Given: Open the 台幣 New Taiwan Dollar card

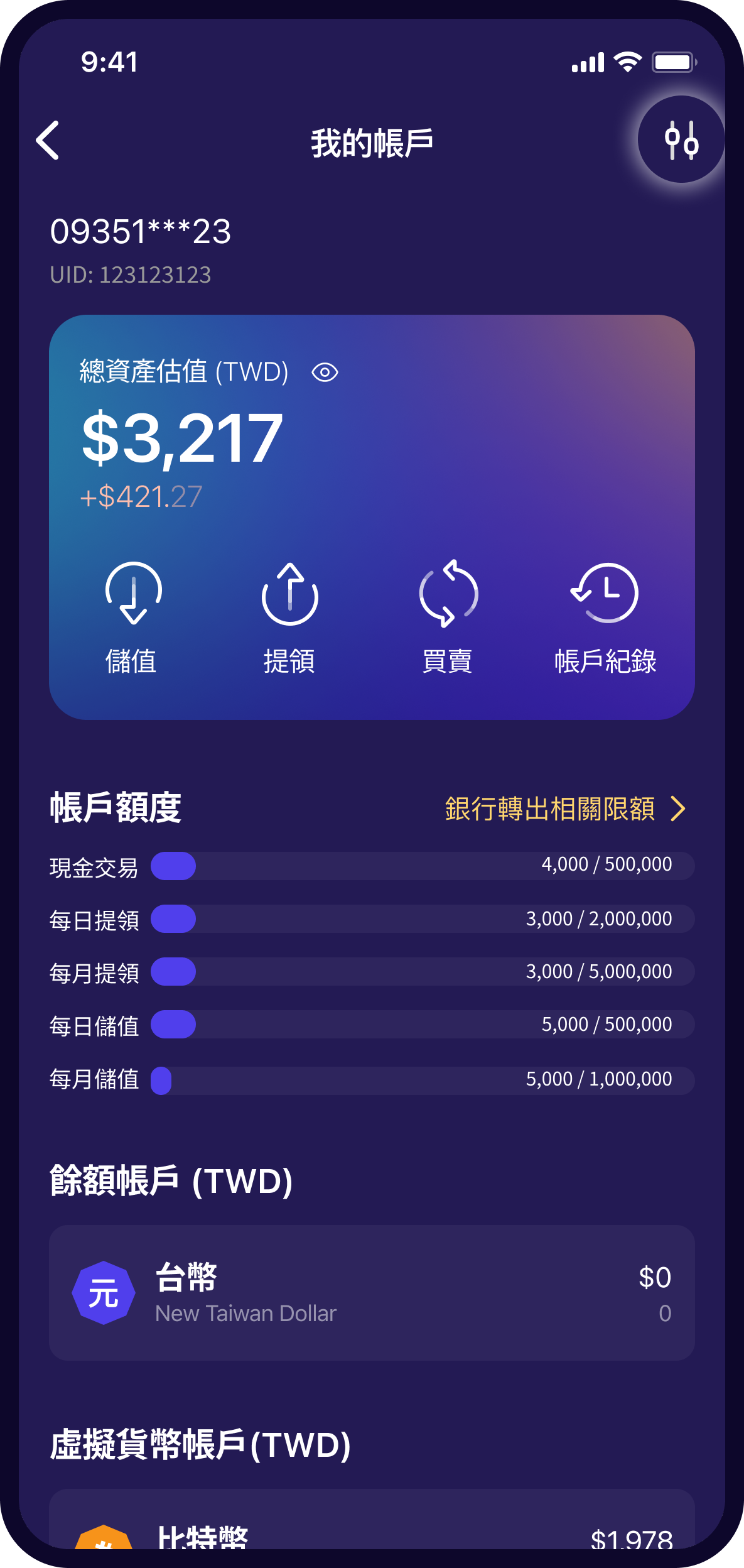Looking at the screenshot, I should pyautogui.click(x=372, y=1292).
